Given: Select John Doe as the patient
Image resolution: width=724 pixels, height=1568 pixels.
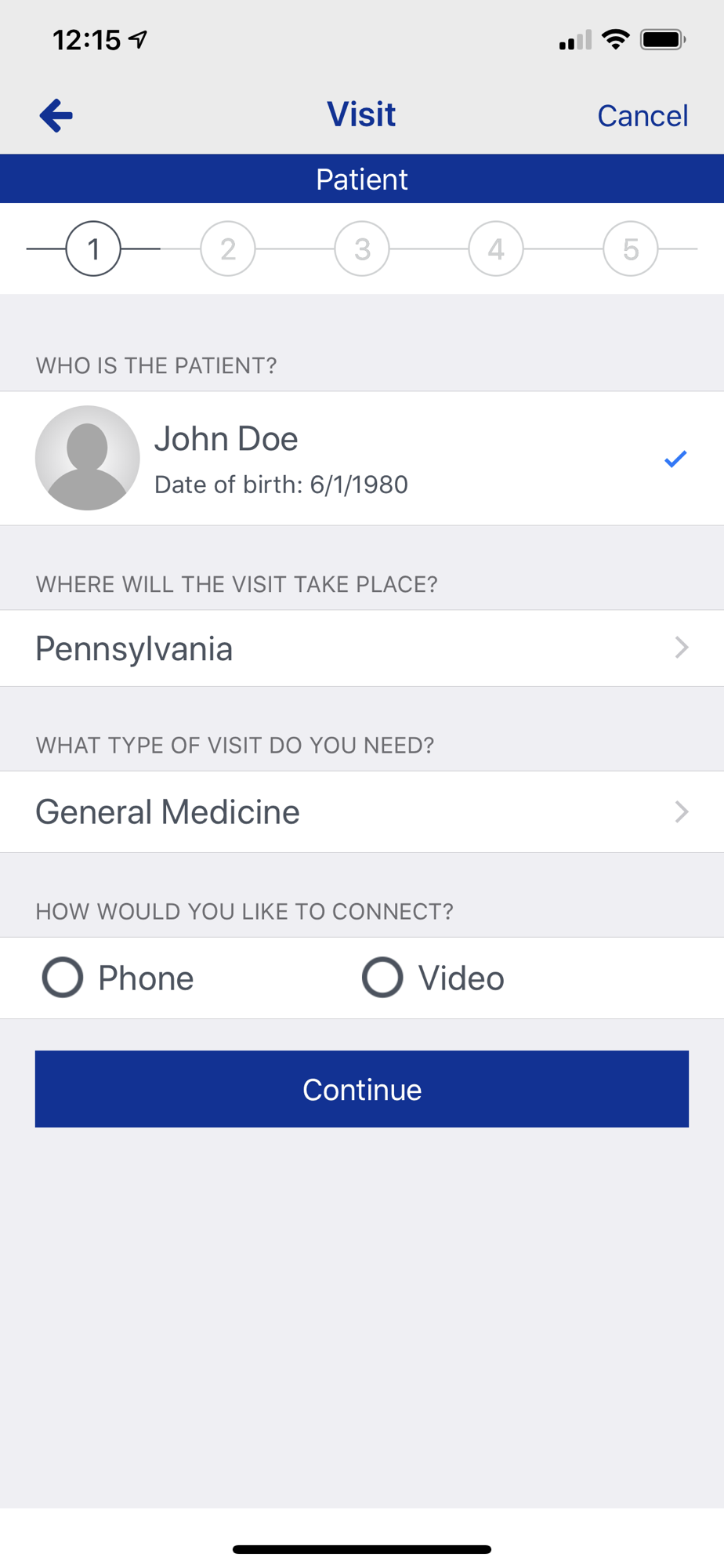Looking at the screenshot, I should (x=362, y=458).
